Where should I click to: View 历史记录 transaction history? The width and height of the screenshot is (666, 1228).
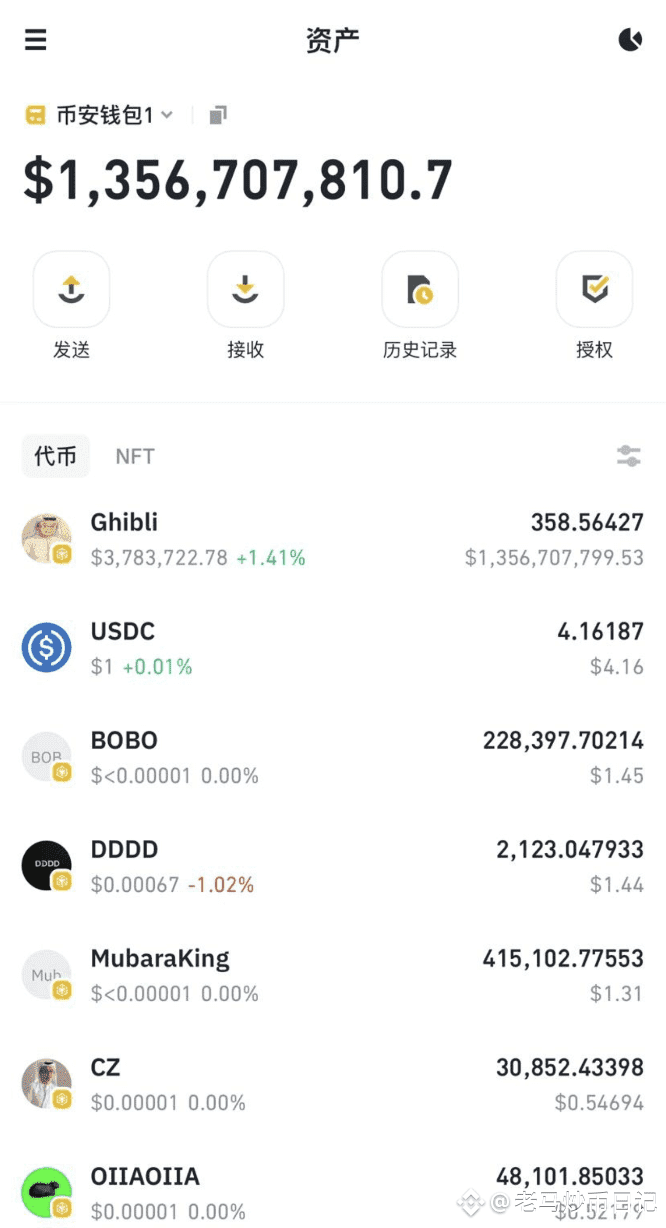(420, 290)
